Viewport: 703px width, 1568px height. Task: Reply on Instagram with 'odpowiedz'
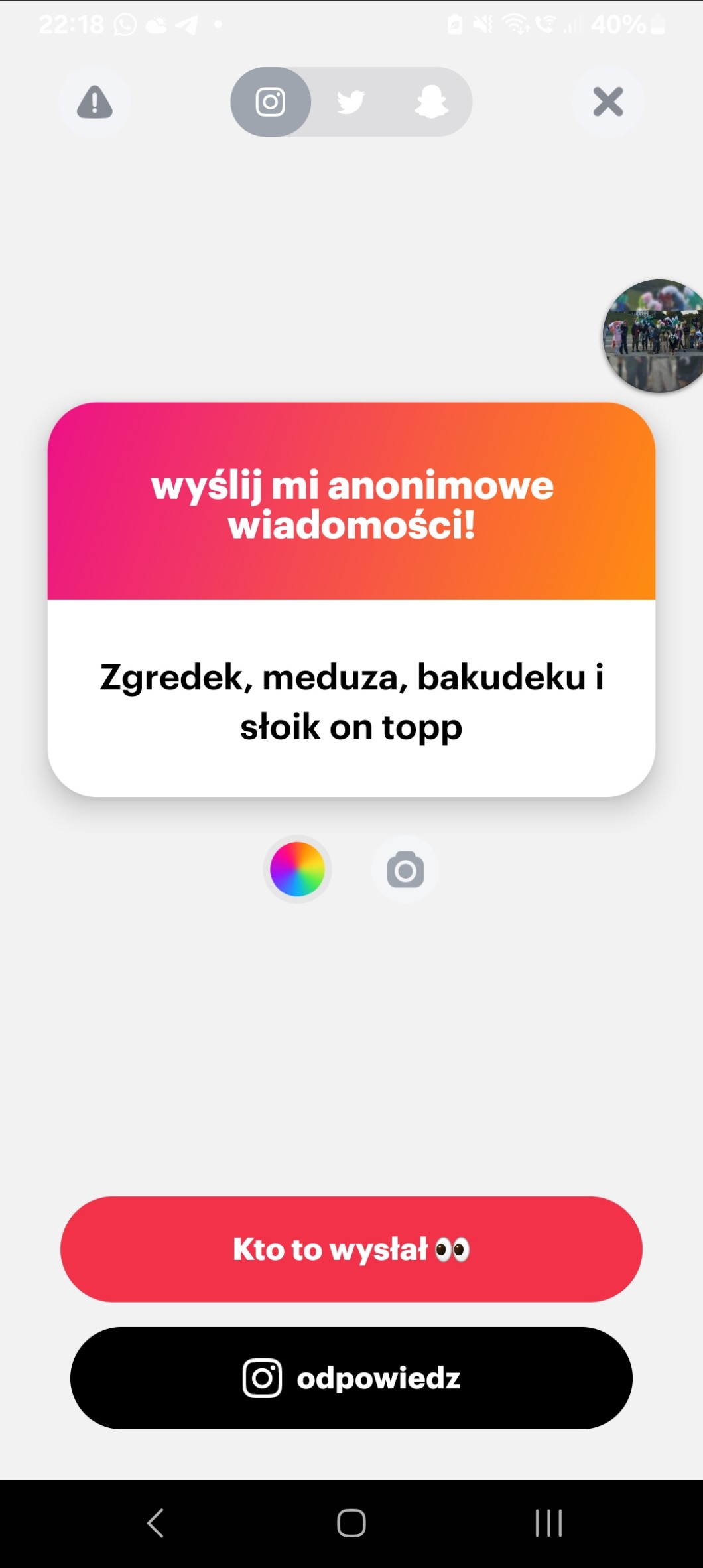(x=351, y=1378)
